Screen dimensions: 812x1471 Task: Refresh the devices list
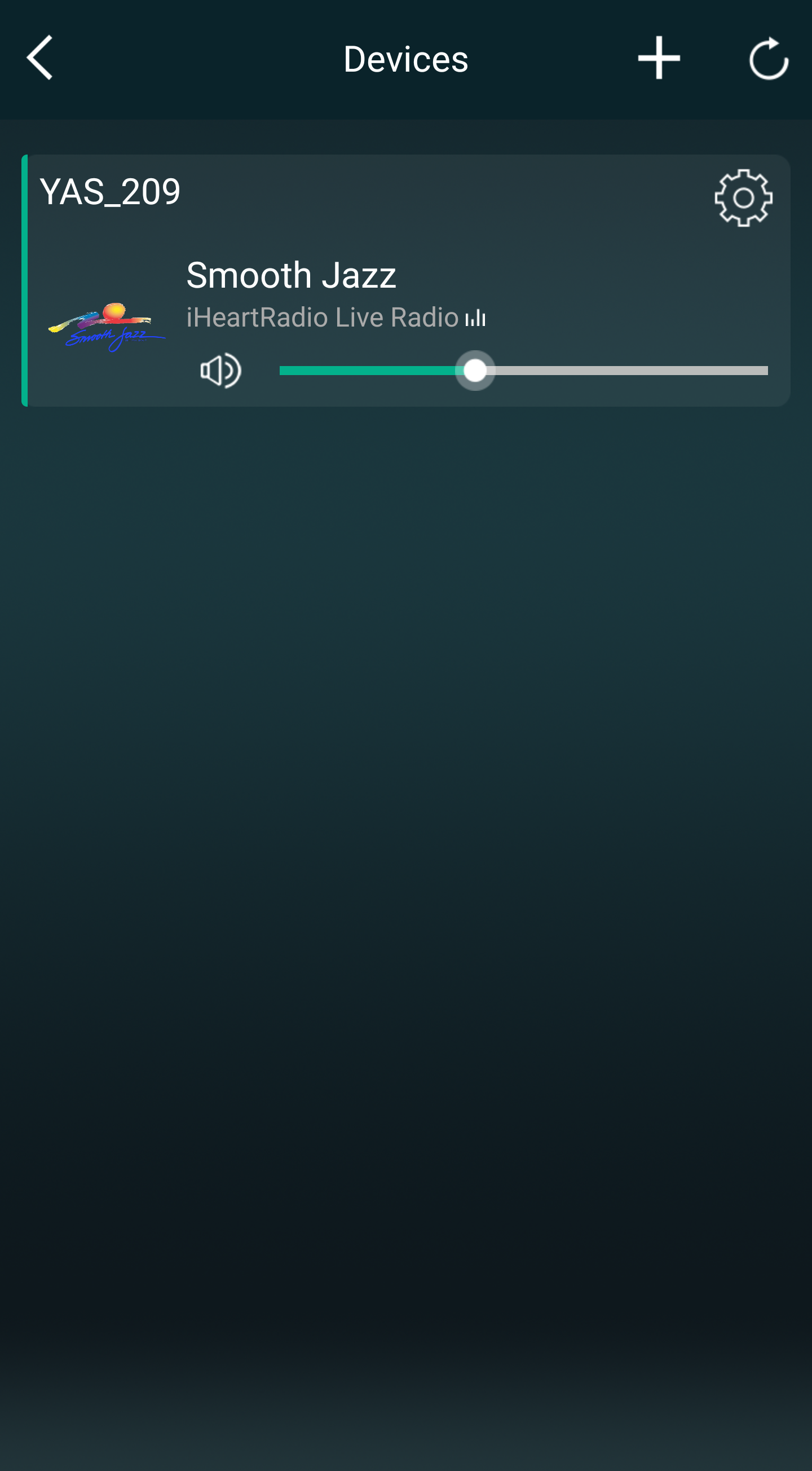pos(768,58)
